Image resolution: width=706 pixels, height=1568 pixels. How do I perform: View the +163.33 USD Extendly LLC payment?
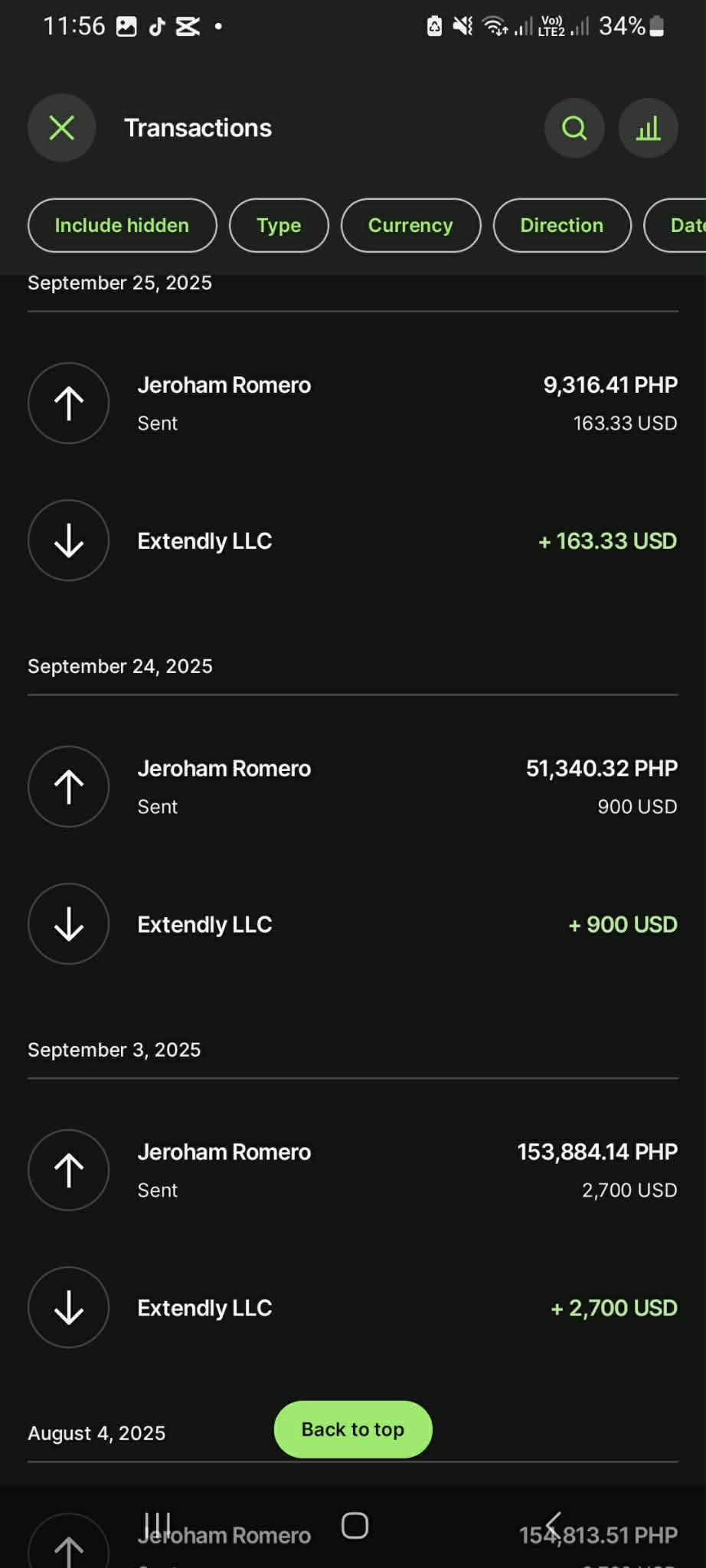[x=352, y=541]
